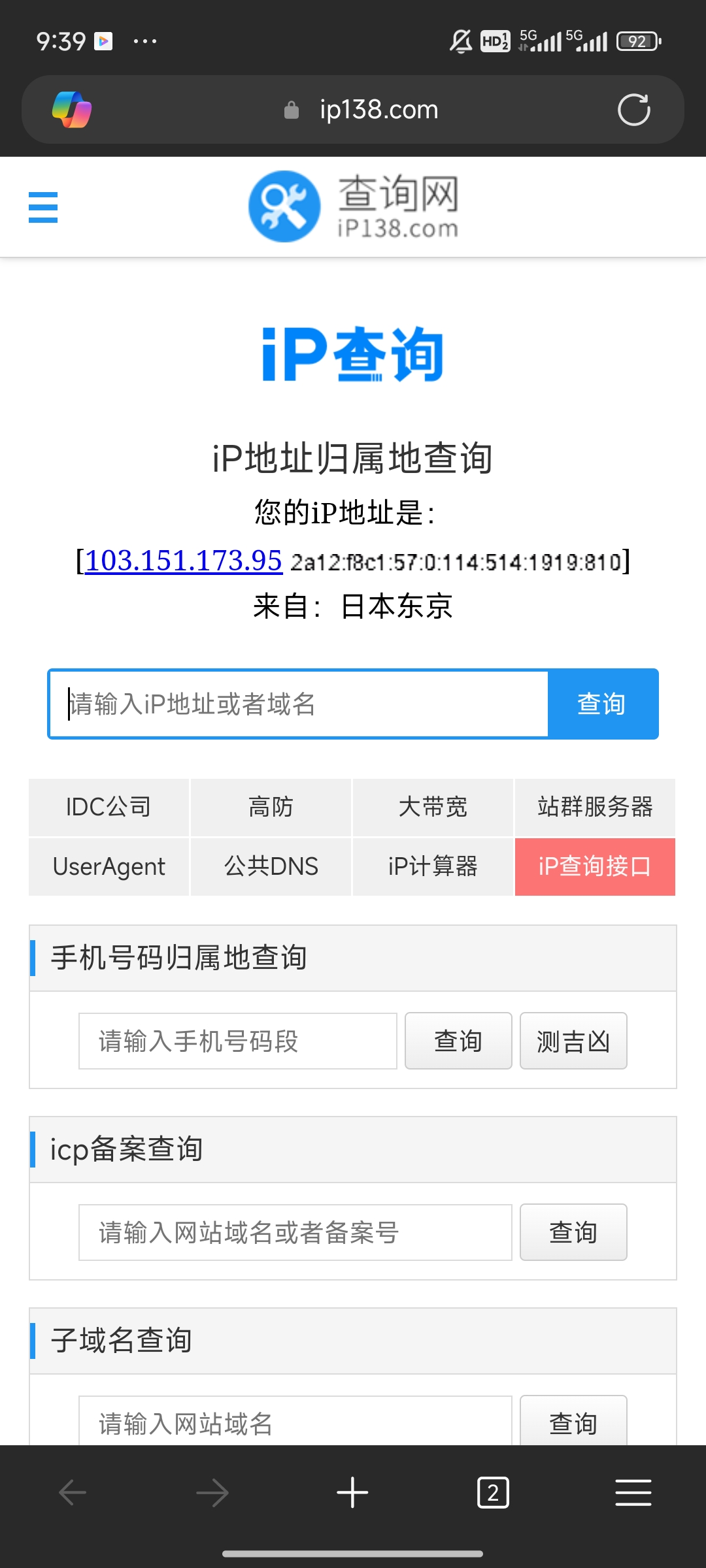Open the hamburger menu on the page
The height and width of the screenshot is (1568, 706).
(43, 207)
